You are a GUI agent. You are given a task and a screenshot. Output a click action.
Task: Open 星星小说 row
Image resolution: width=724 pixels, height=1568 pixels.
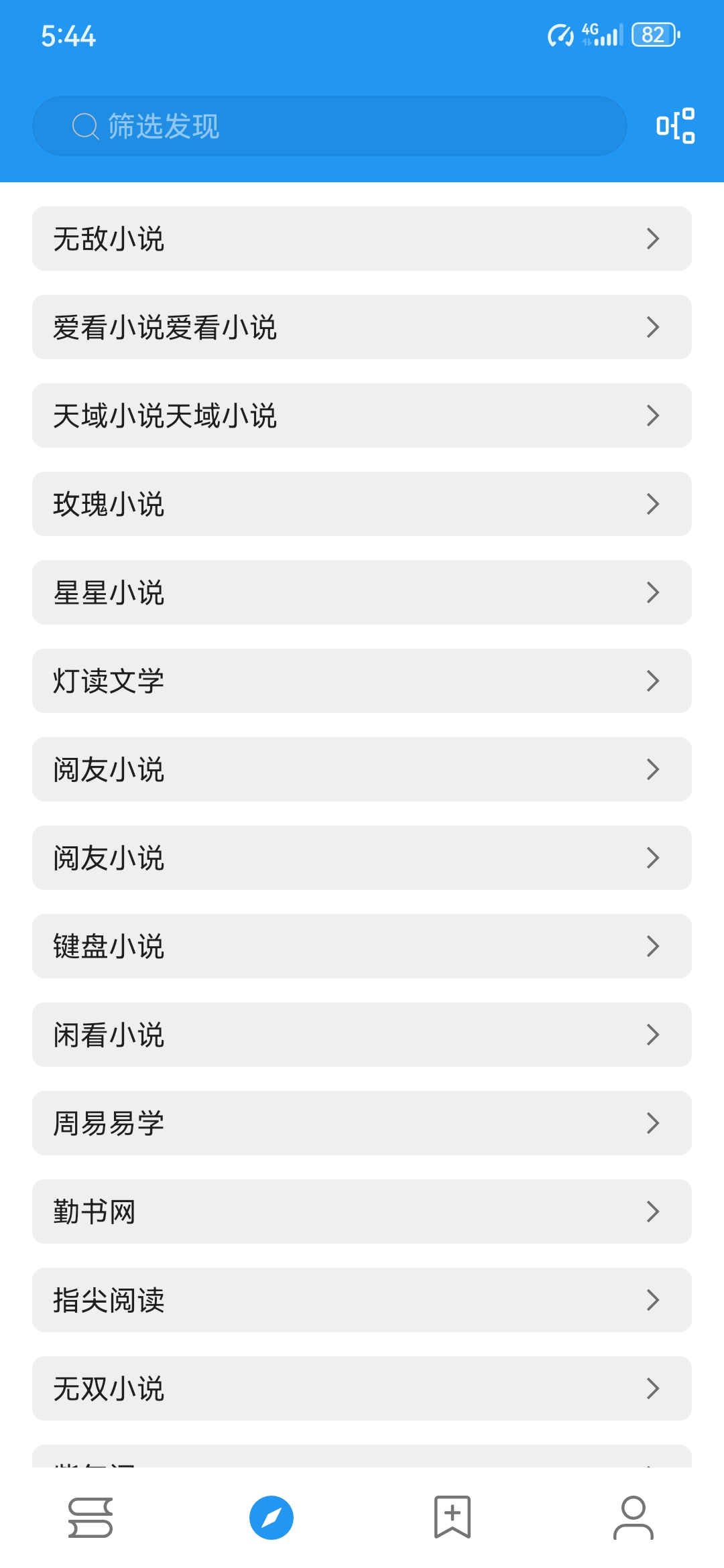click(362, 592)
